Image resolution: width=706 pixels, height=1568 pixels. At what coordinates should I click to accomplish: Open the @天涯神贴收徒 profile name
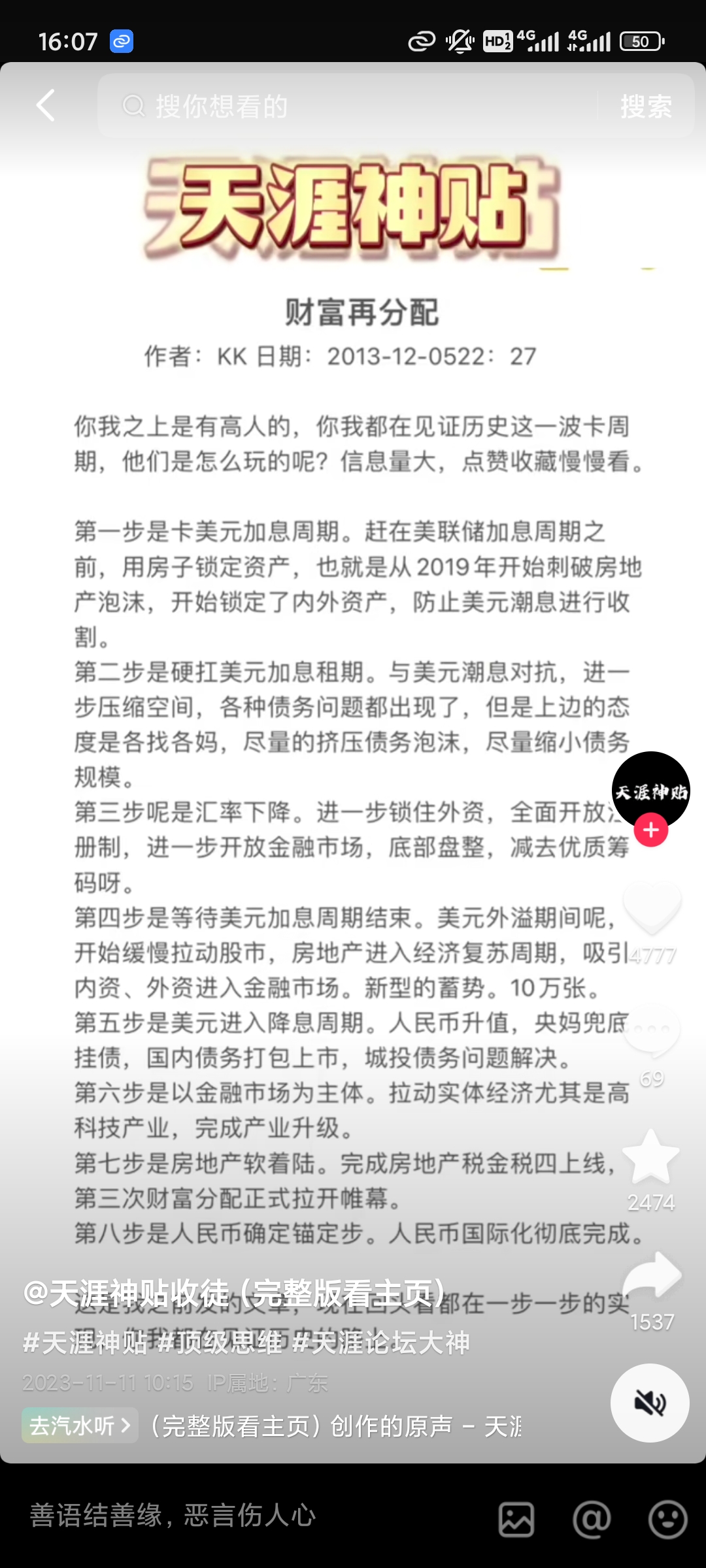[234, 1293]
